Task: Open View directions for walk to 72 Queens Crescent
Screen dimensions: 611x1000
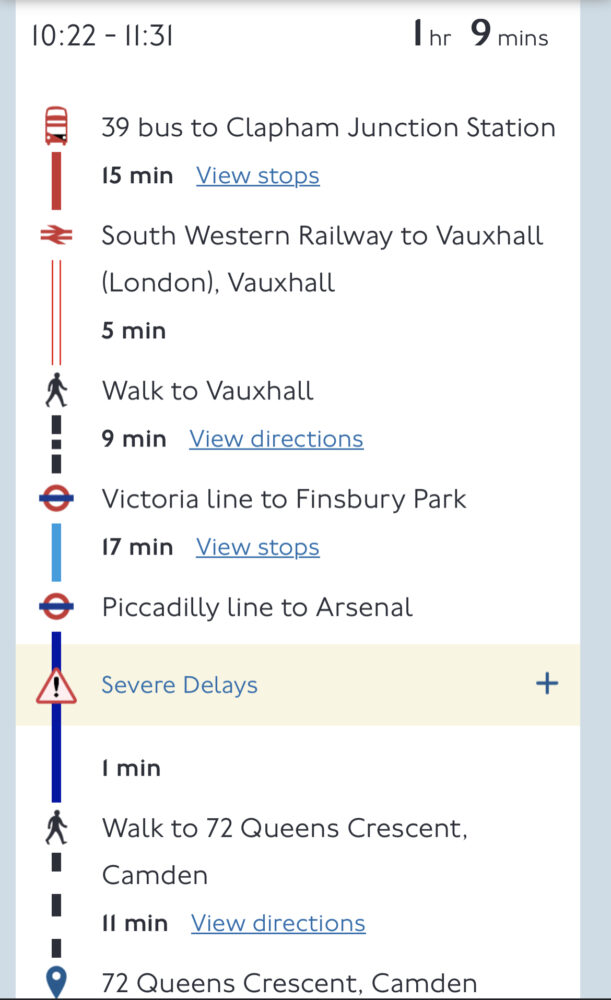Action: coord(278,923)
